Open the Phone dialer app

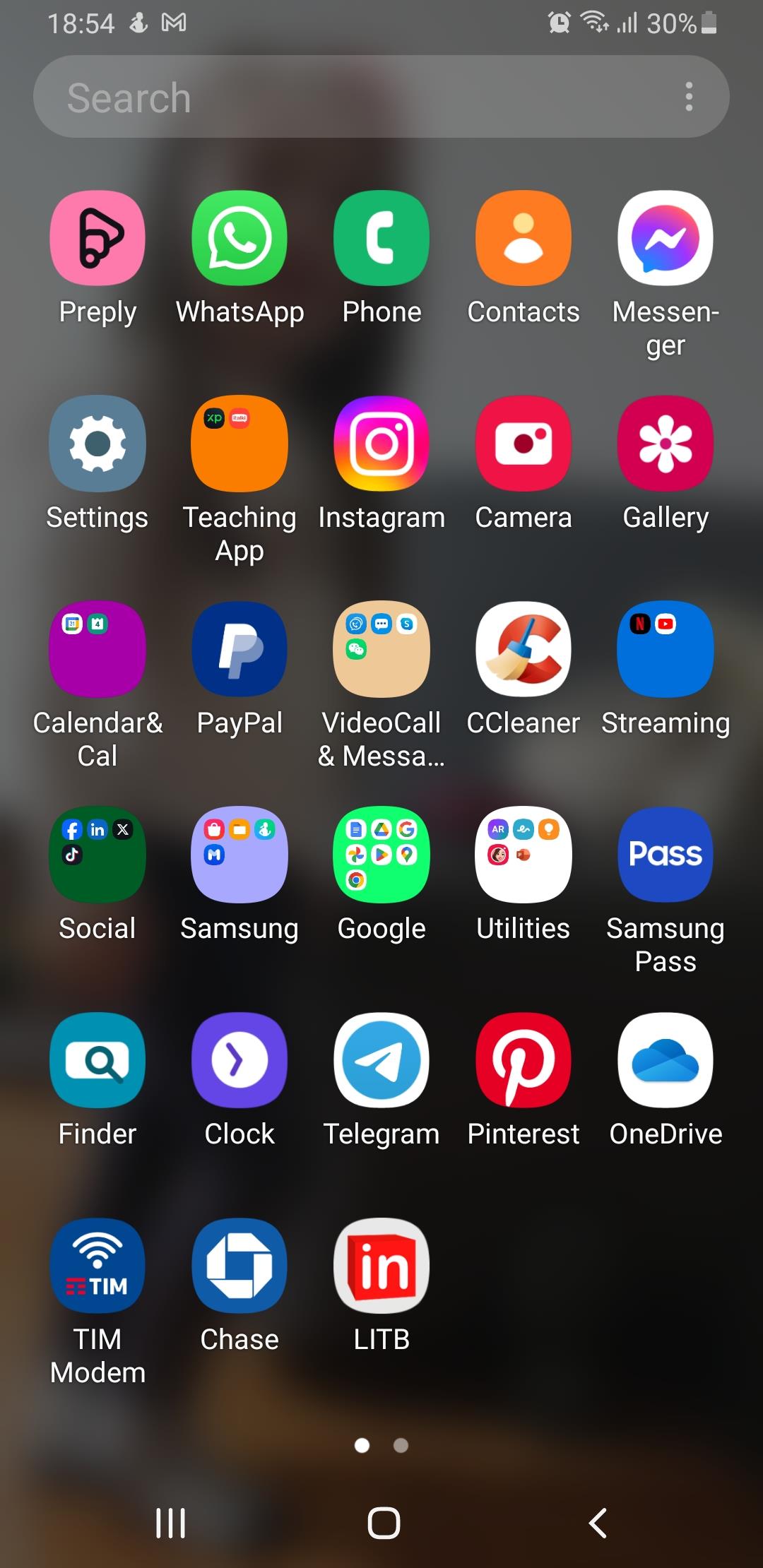(x=381, y=238)
